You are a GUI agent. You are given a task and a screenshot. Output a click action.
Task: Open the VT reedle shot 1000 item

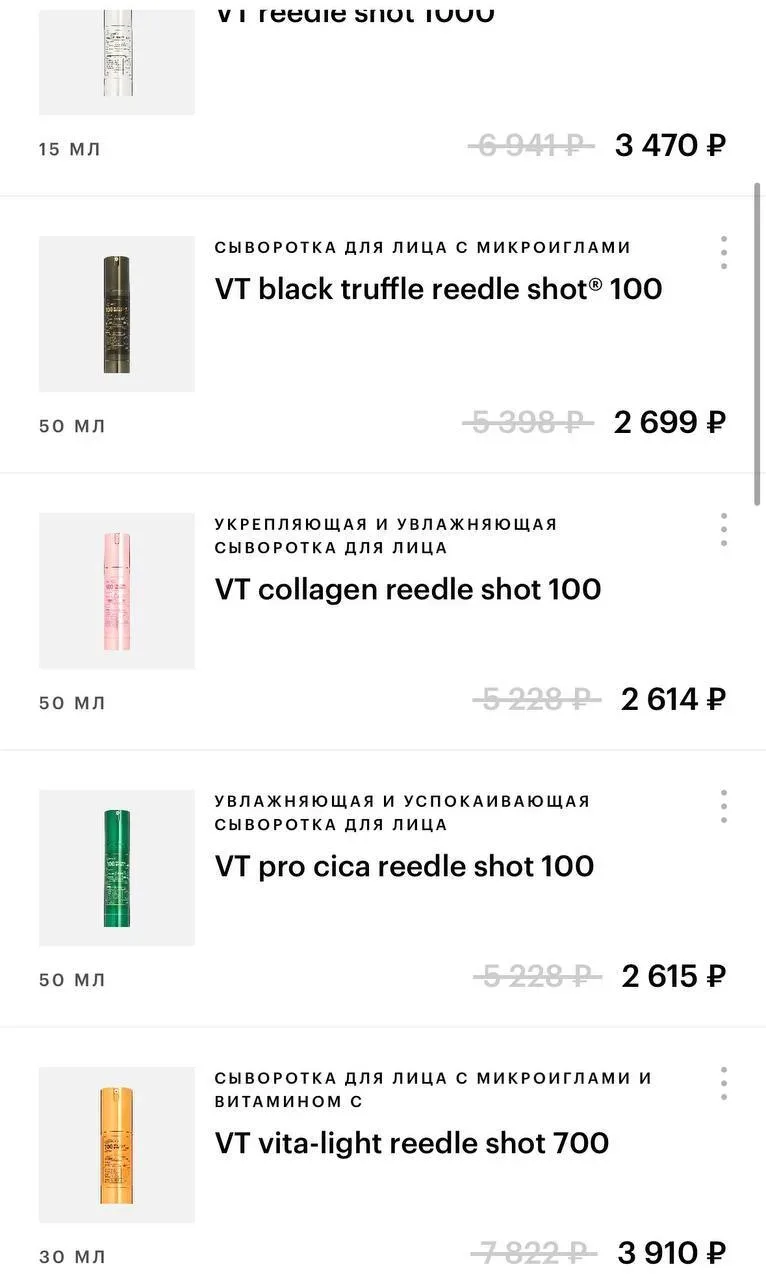click(x=354, y=16)
